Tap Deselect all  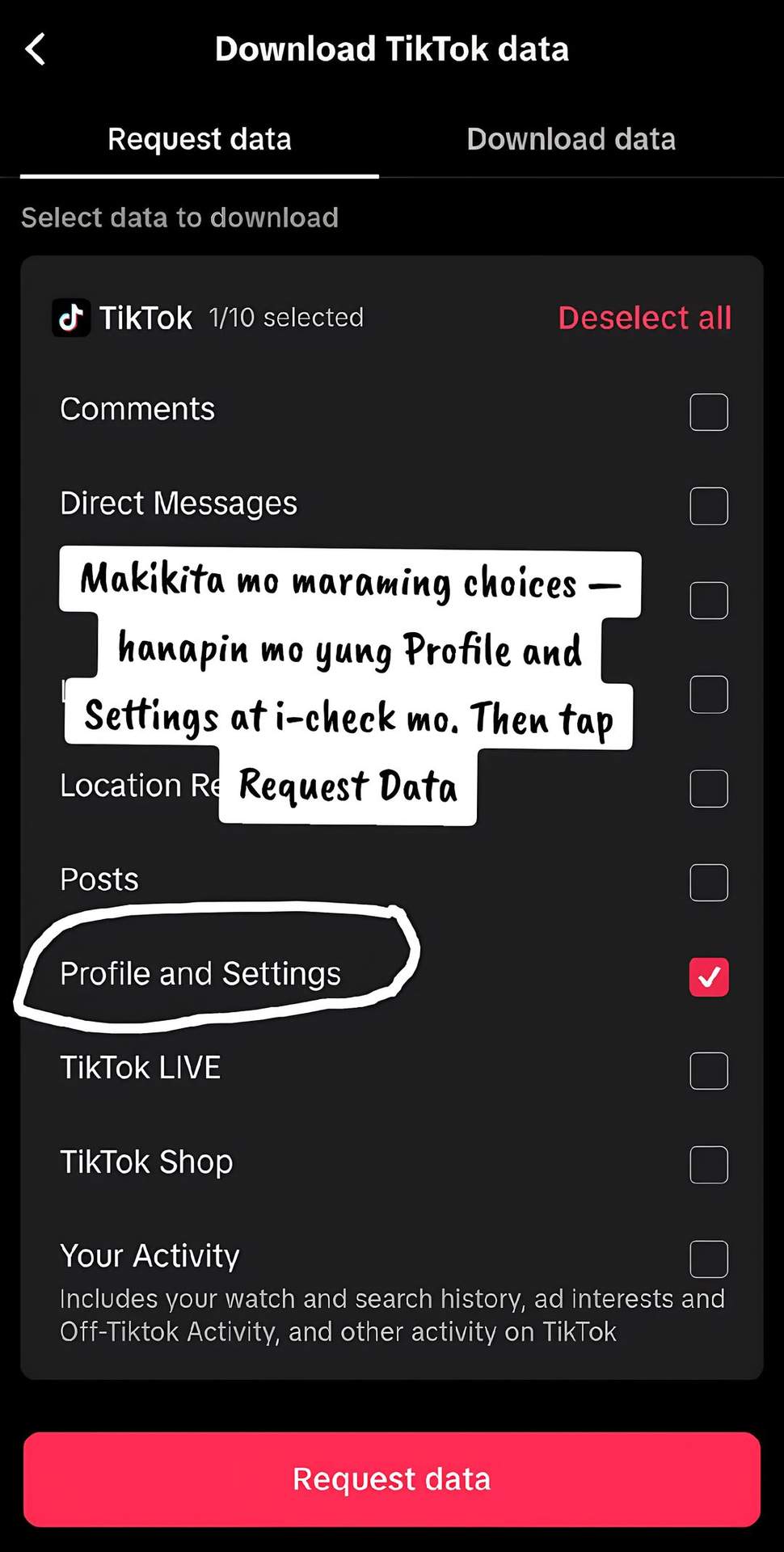click(644, 318)
